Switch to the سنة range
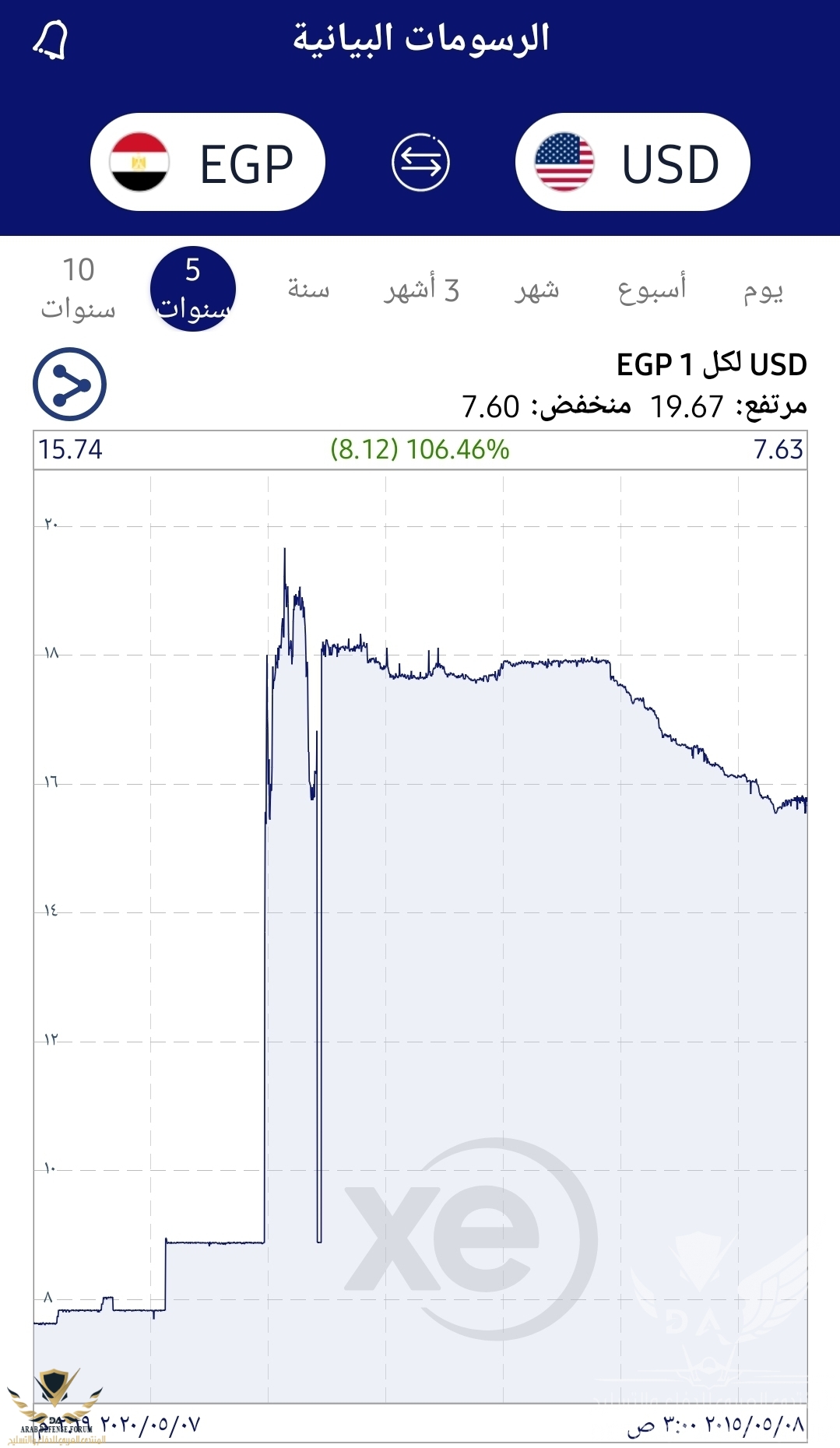This screenshot has height=1448, width=840. click(308, 290)
